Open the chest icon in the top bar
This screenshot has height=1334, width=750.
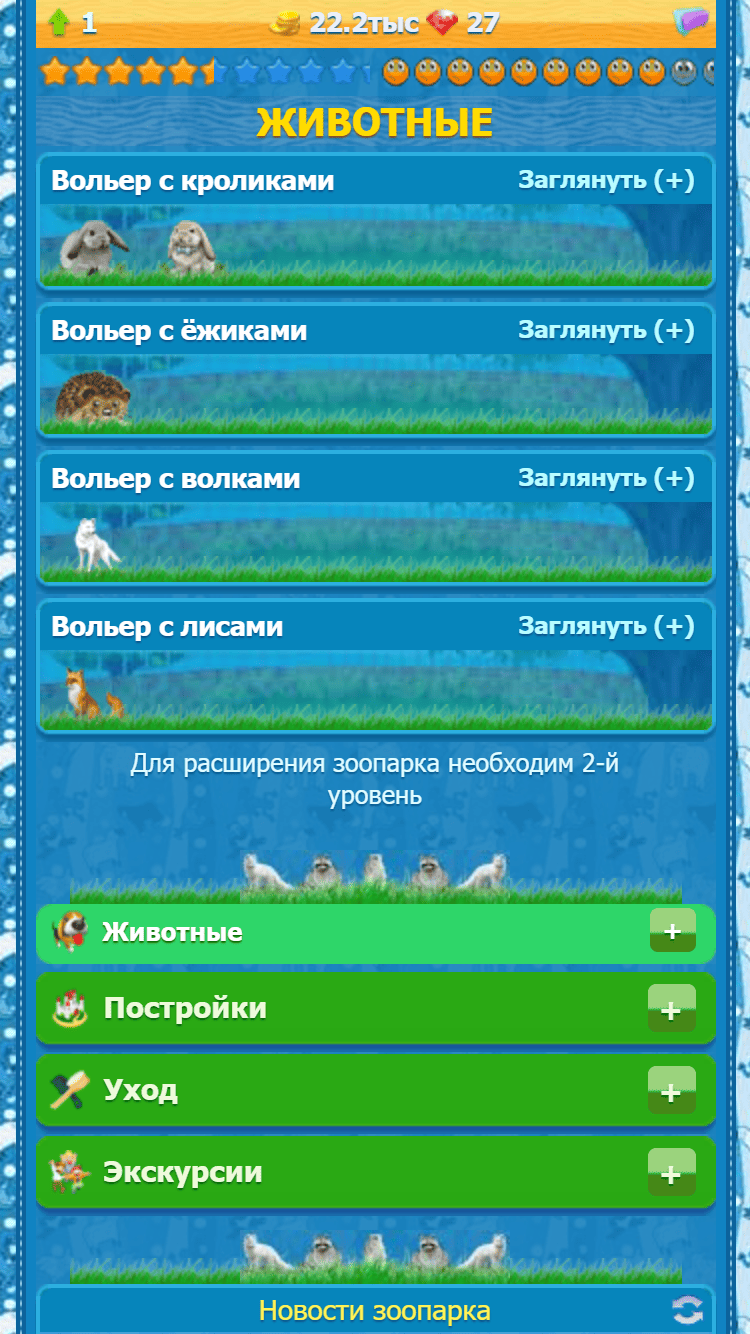coord(689,21)
